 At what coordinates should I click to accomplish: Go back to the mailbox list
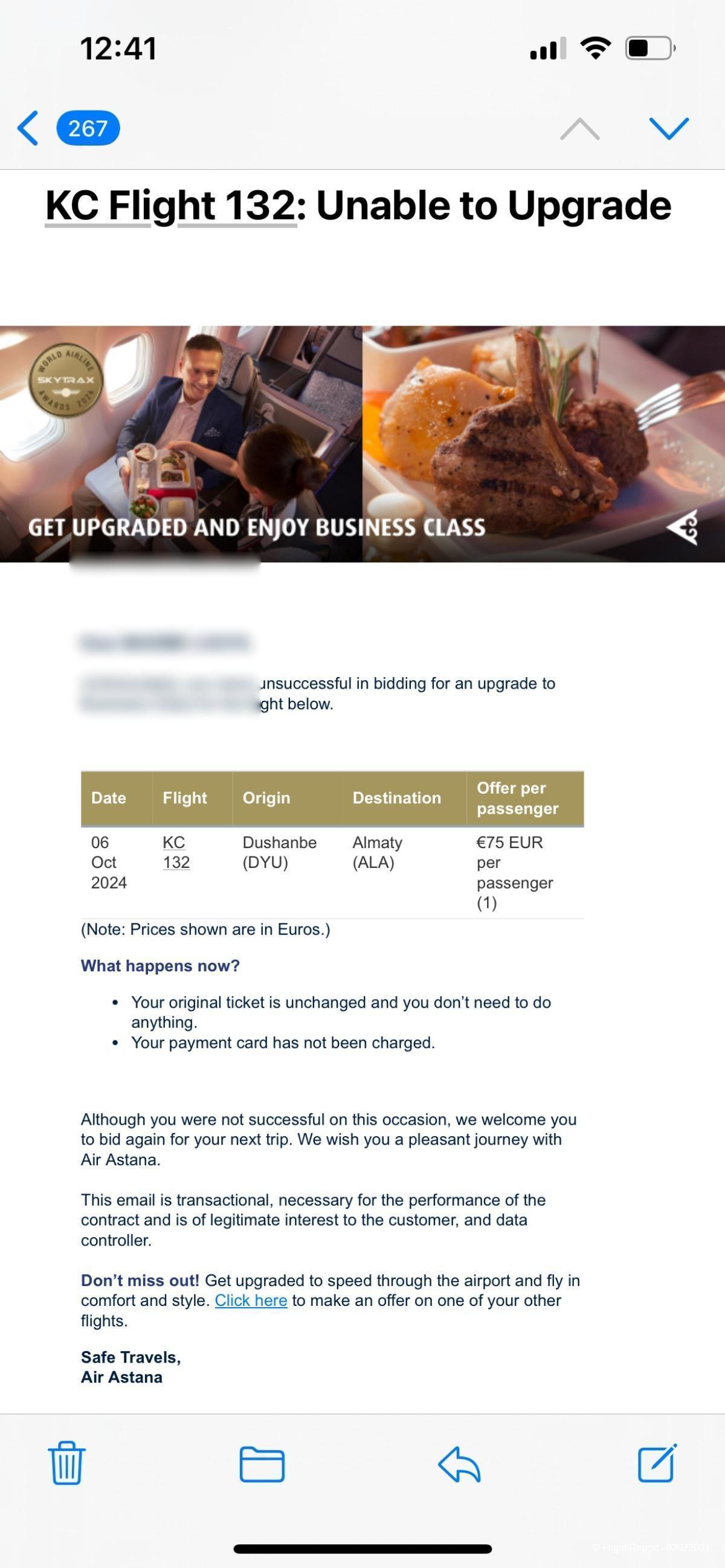pos(28,129)
